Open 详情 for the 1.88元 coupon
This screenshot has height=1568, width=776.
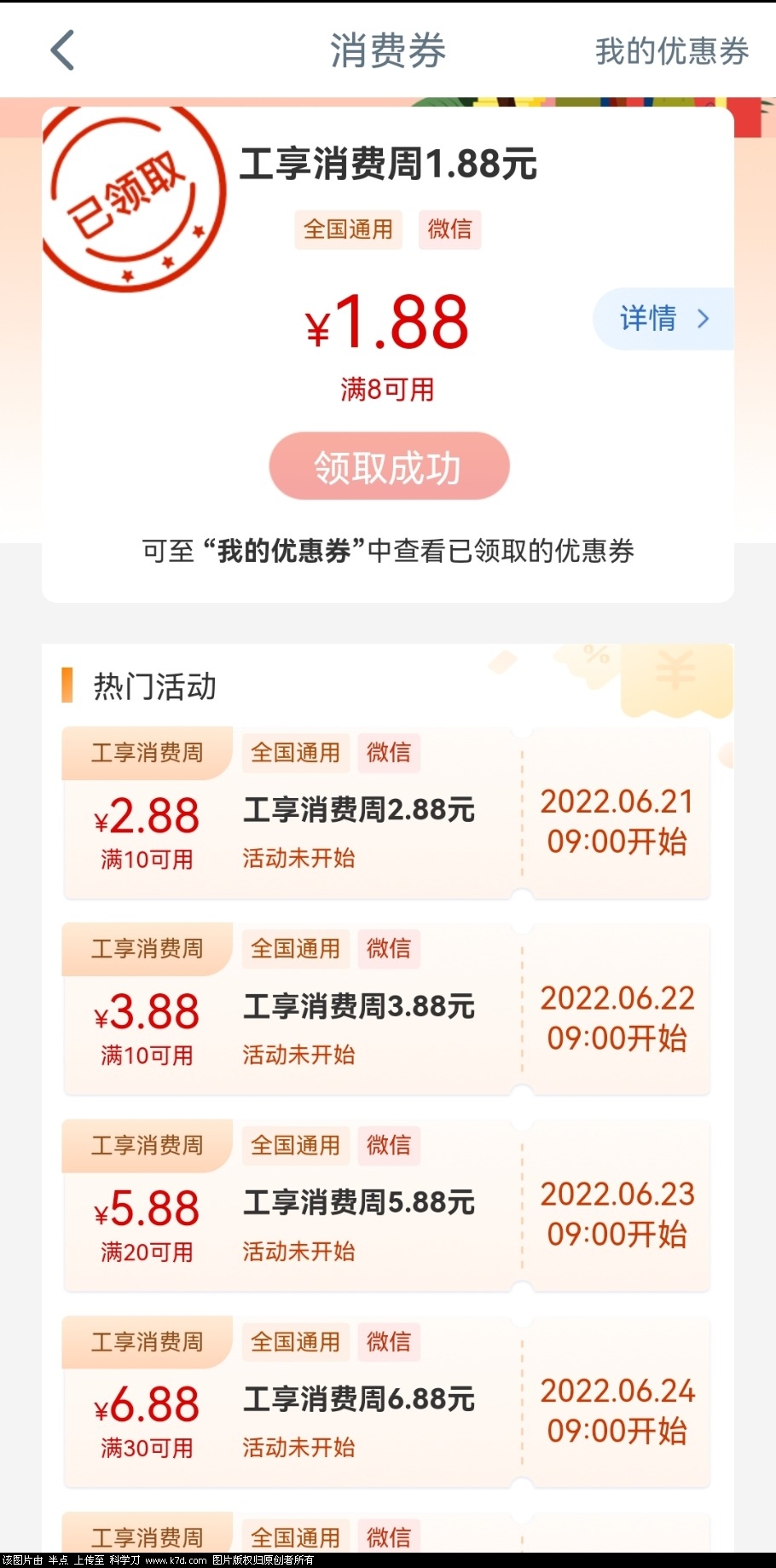pyautogui.click(x=663, y=319)
